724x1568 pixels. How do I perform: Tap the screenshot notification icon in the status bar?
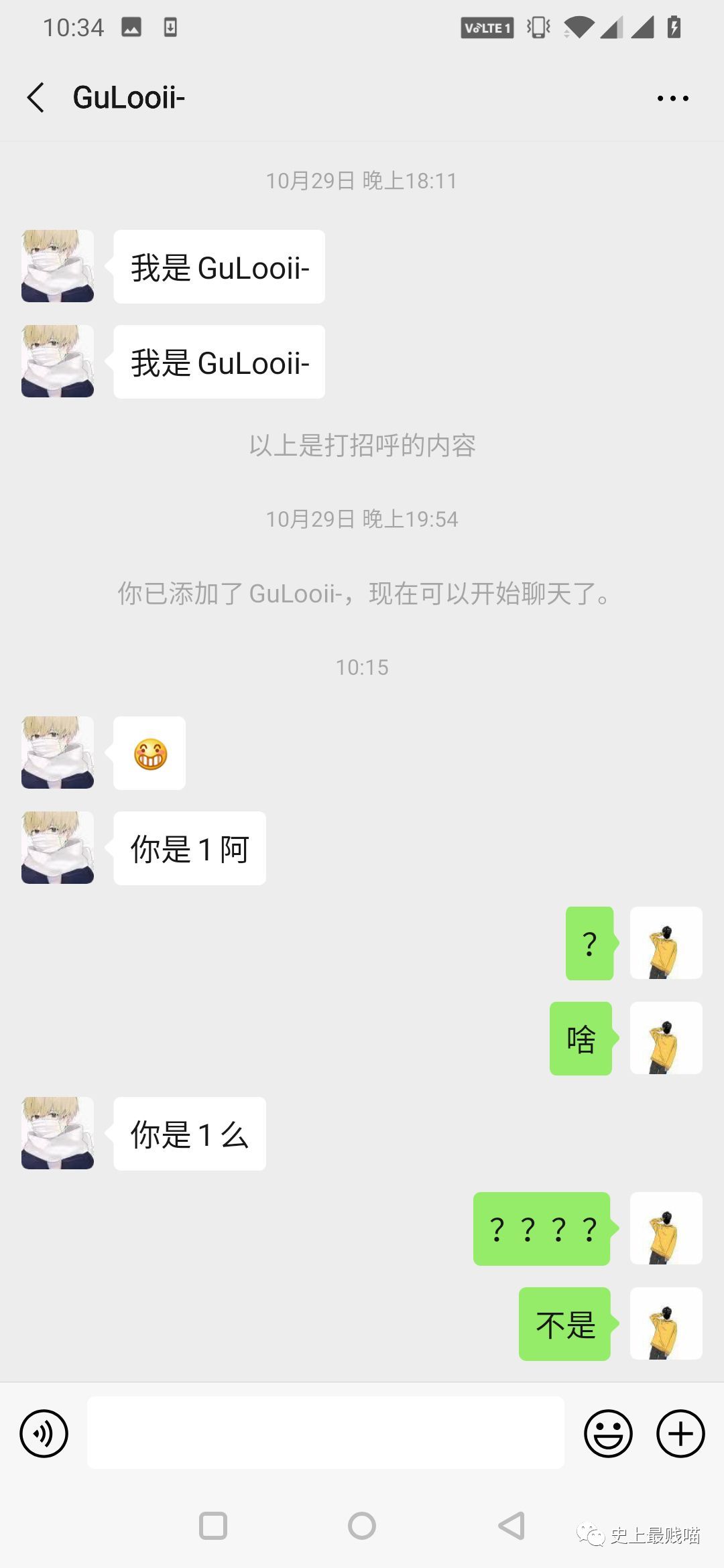131,27
